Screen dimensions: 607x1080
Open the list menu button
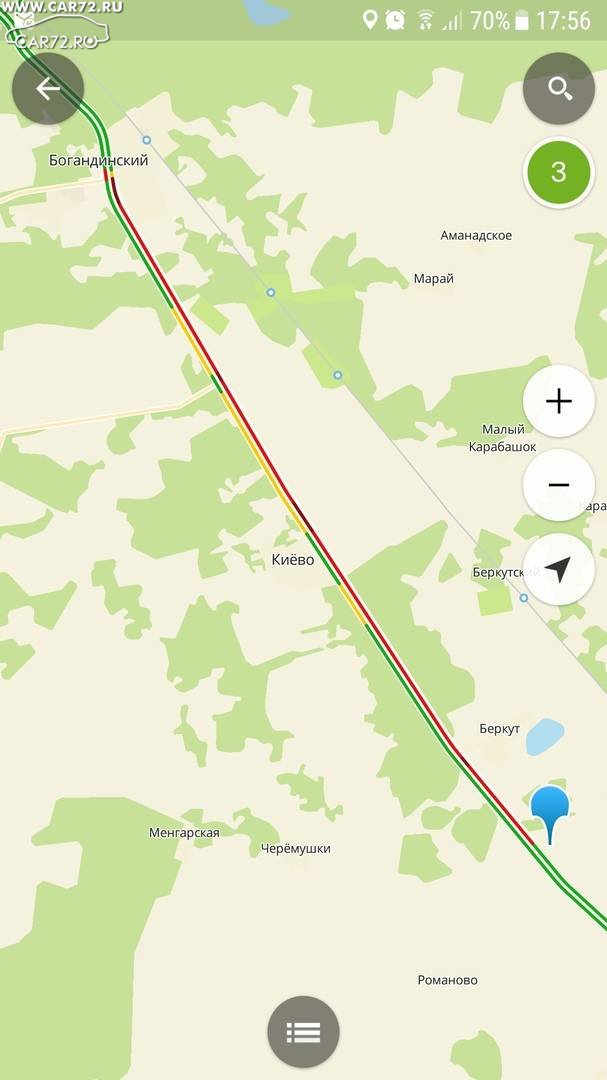pos(303,1032)
